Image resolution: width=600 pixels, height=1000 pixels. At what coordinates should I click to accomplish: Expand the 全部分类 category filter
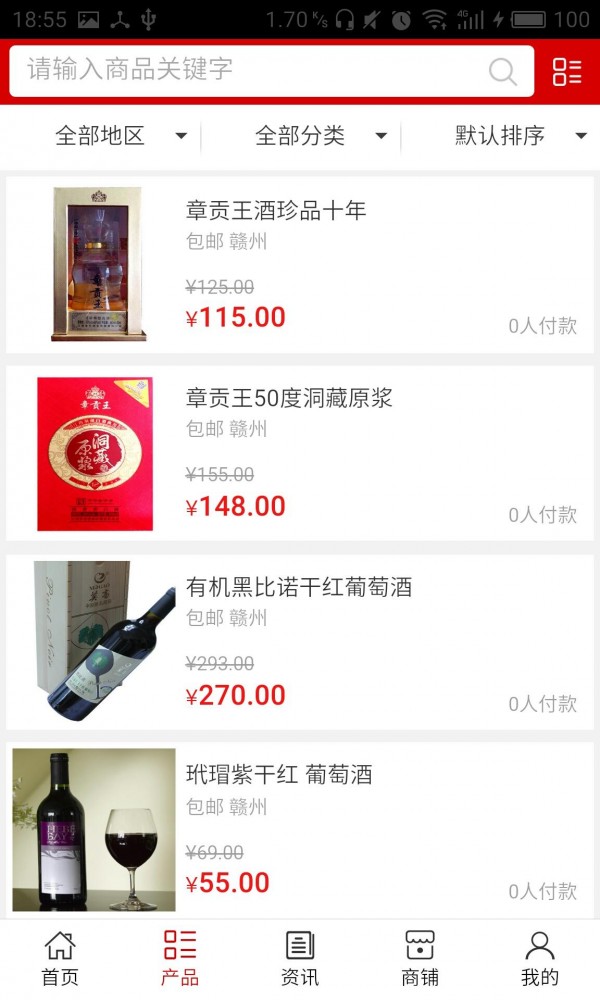tap(320, 136)
